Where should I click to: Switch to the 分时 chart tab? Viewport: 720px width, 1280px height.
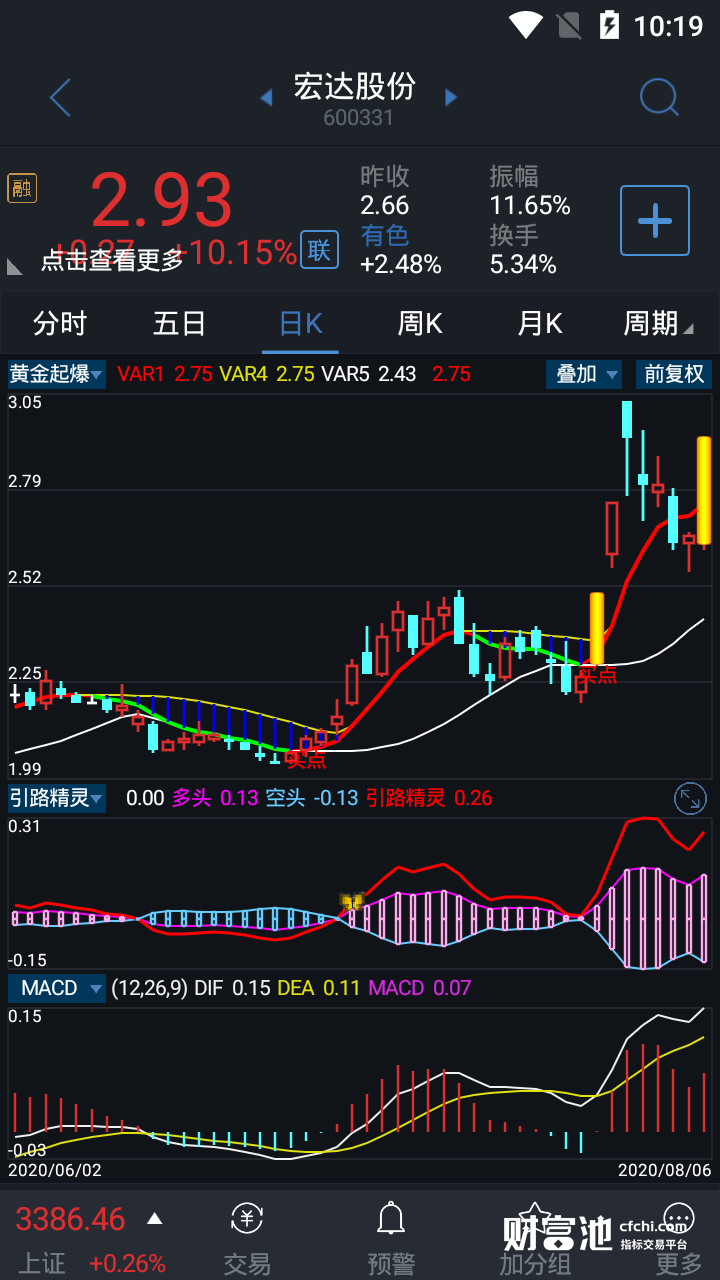(60, 324)
